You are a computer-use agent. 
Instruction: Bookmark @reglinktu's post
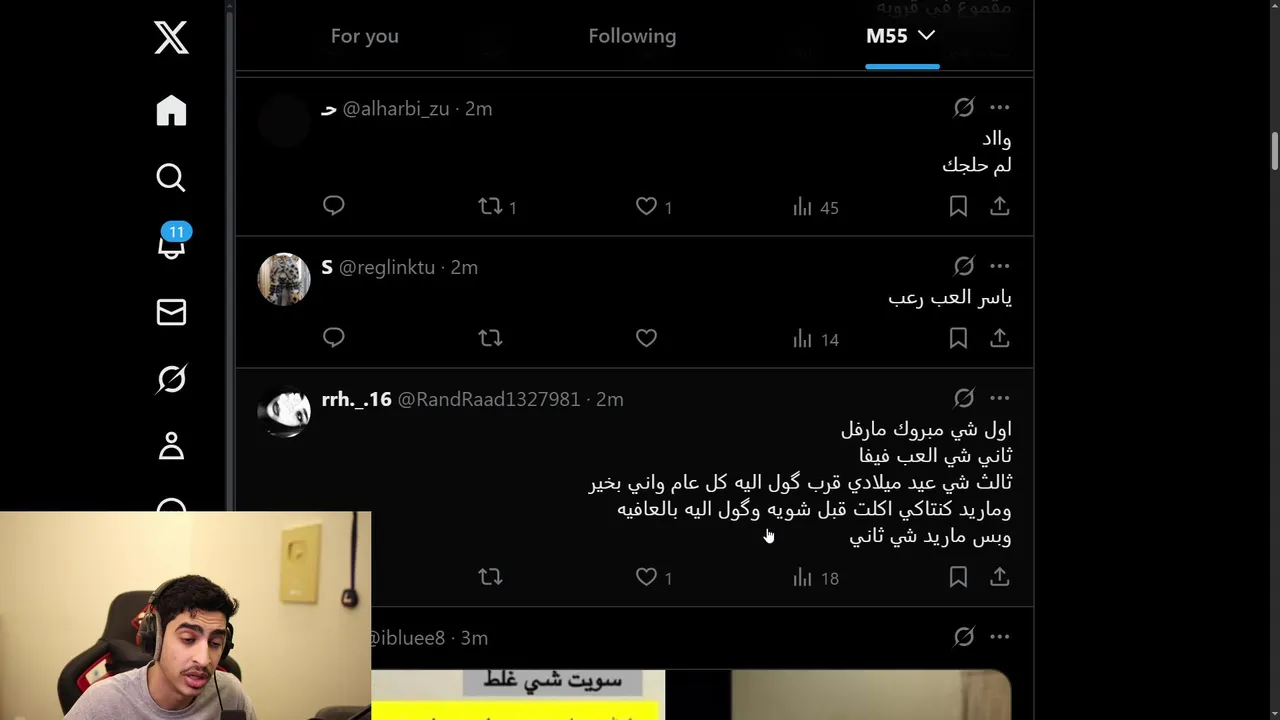click(958, 338)
